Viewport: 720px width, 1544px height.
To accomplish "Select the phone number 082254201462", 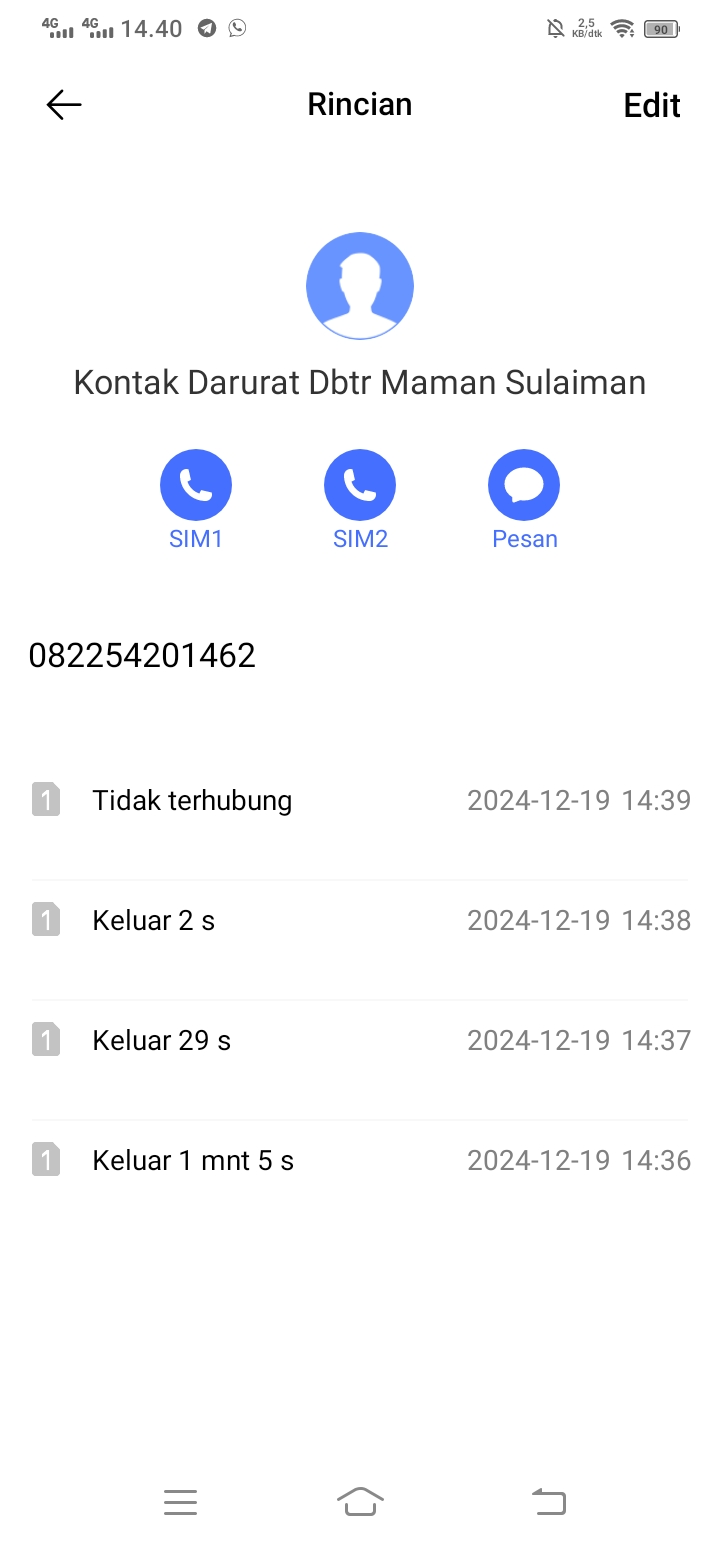I will coord(143,655).
